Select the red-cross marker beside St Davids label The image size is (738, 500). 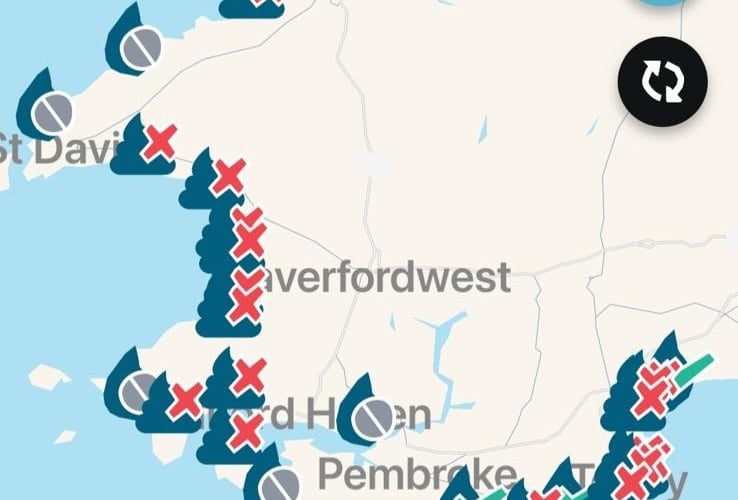[152, 145]
